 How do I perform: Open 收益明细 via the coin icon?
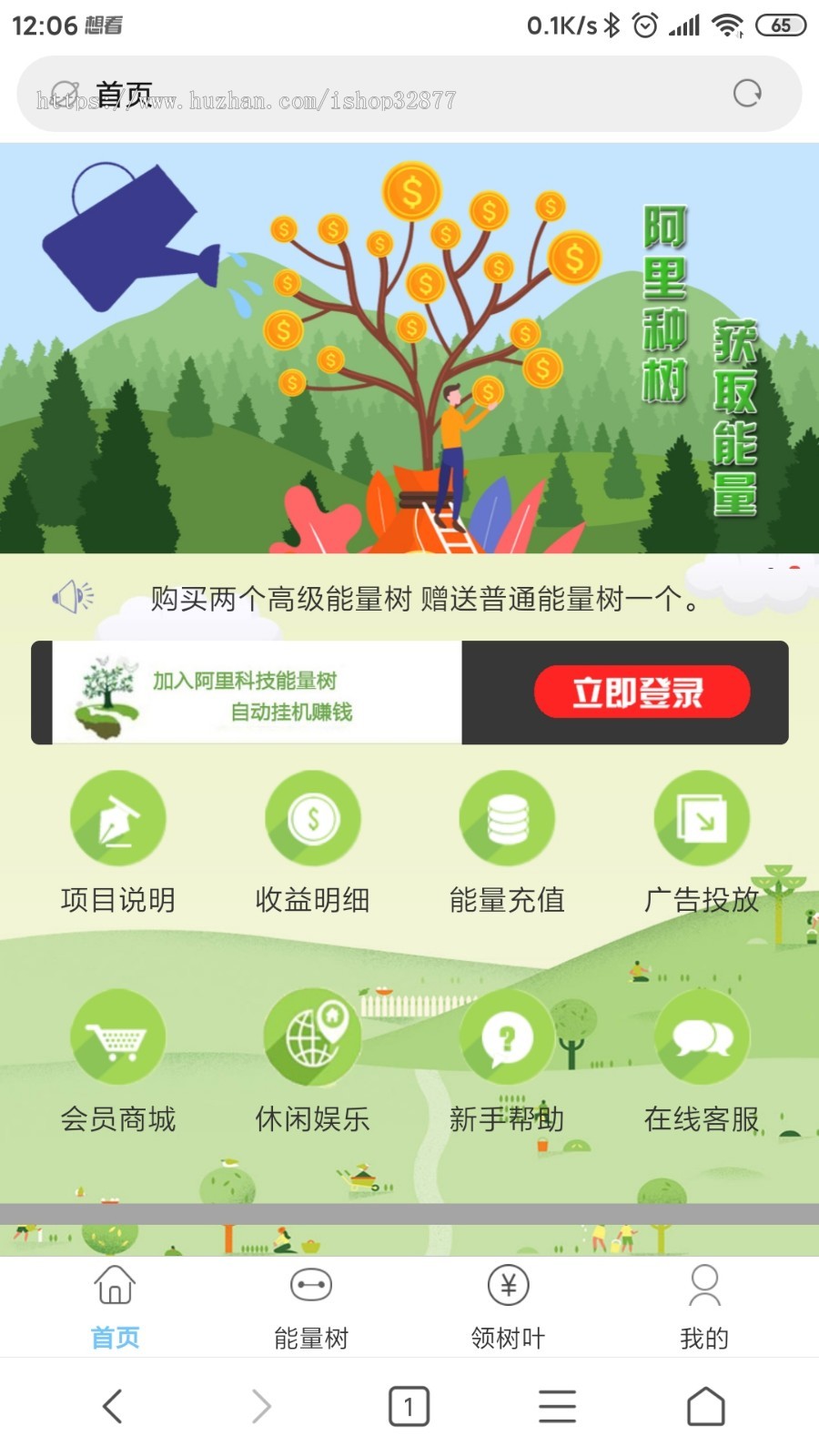pyautogui.click(x=312, y=817)
